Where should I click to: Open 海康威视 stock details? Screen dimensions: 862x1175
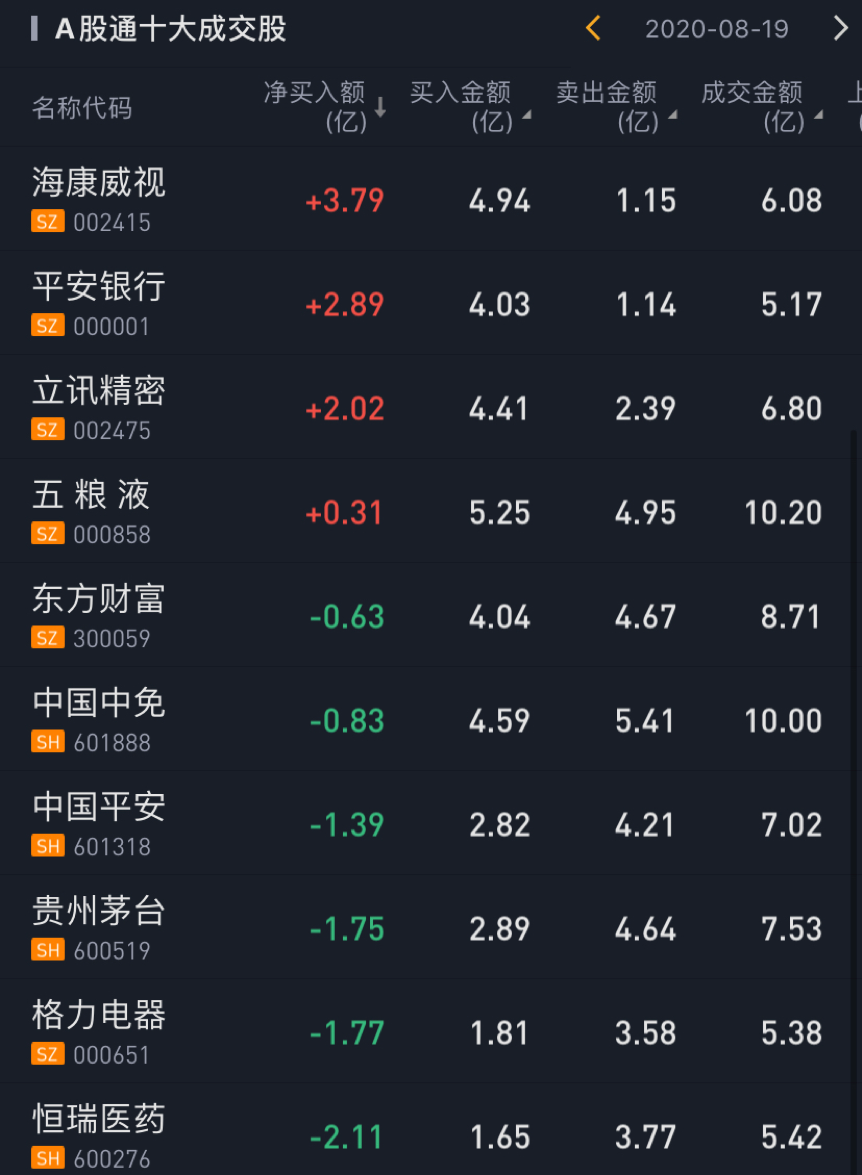click(x=99, y=198)
